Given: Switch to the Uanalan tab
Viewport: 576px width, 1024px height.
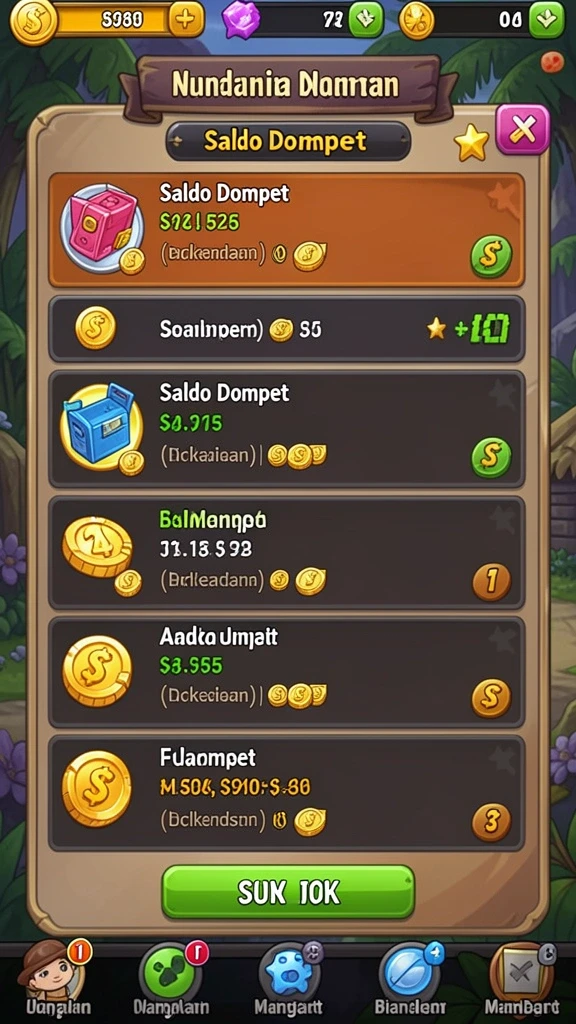Looking at the screenshot, I should click(57, 980).
